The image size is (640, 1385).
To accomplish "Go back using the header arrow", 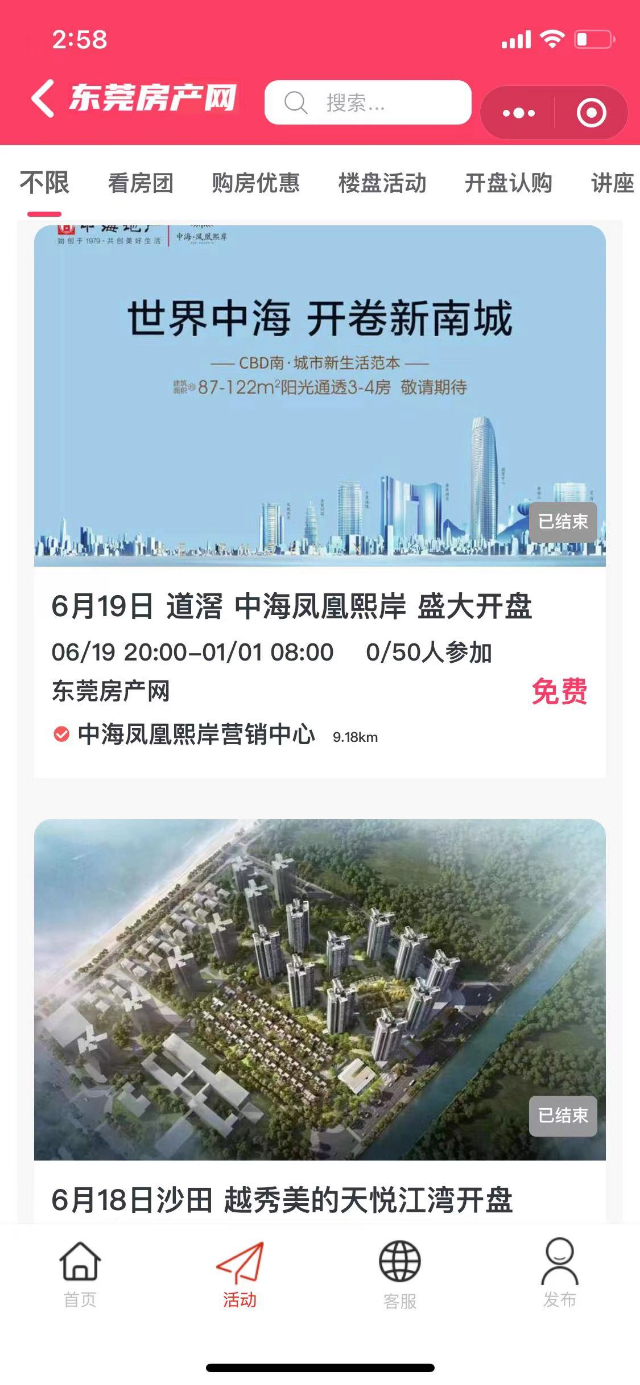I will tap(43, 100).
